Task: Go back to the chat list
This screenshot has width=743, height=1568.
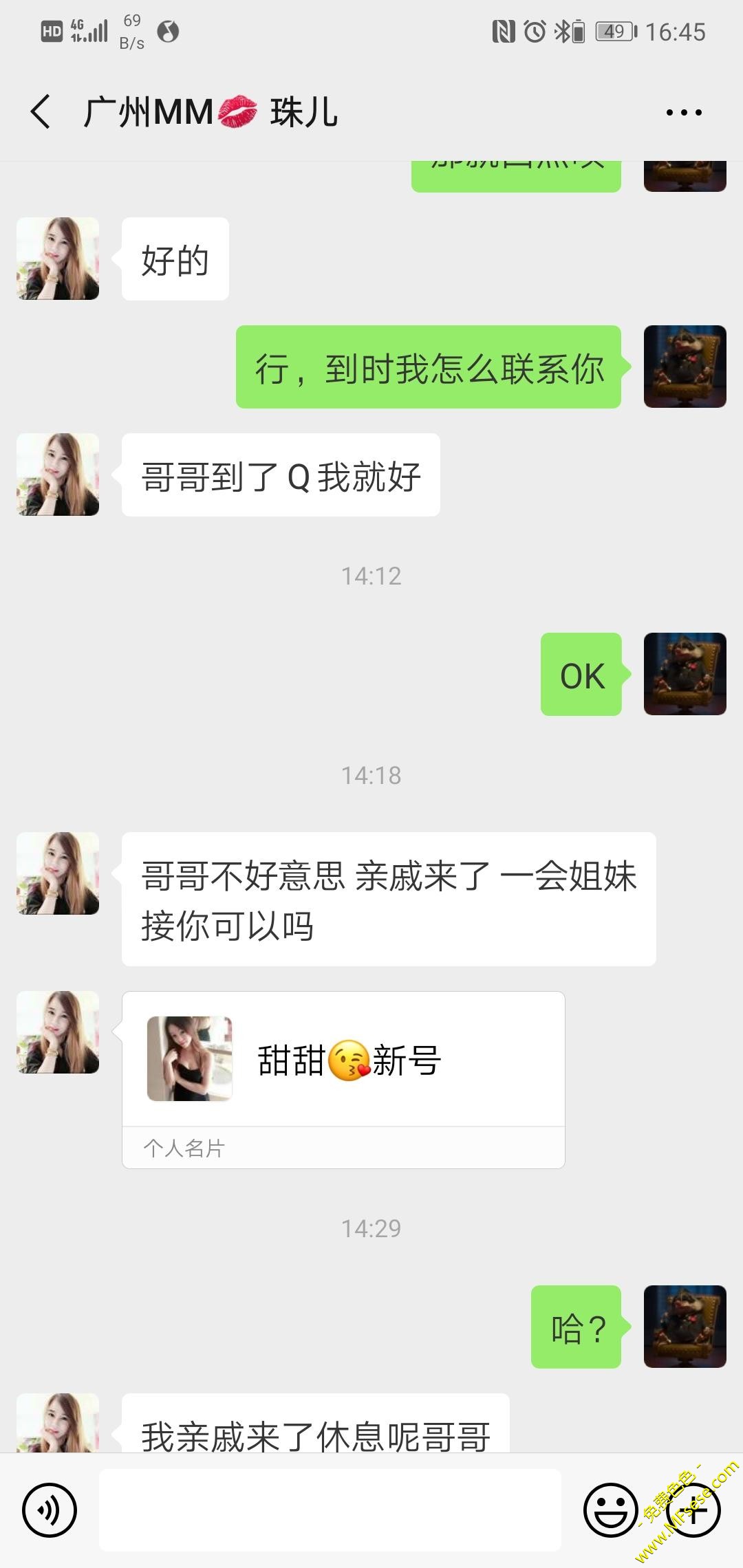Action: coord(41,112)
